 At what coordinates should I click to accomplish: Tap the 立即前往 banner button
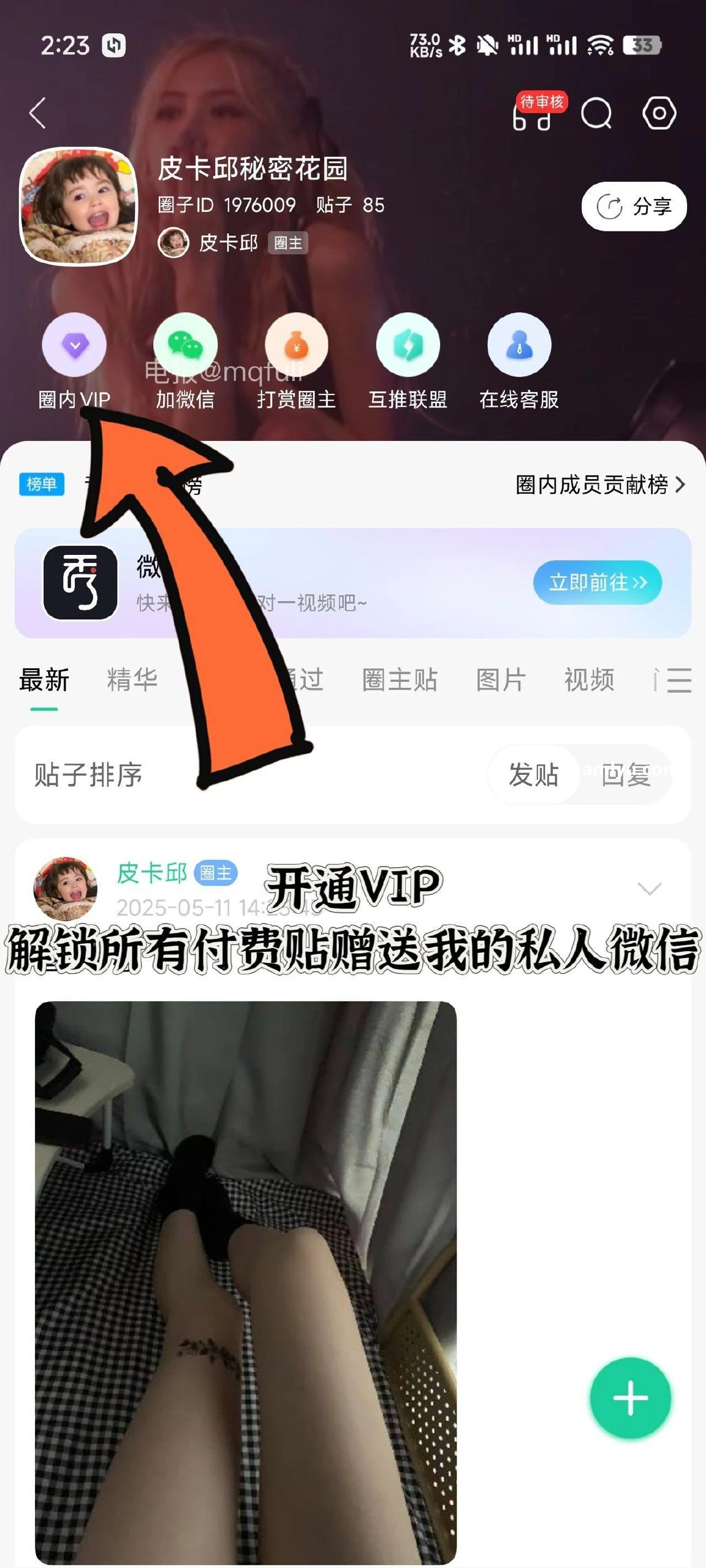coord(597,582)
